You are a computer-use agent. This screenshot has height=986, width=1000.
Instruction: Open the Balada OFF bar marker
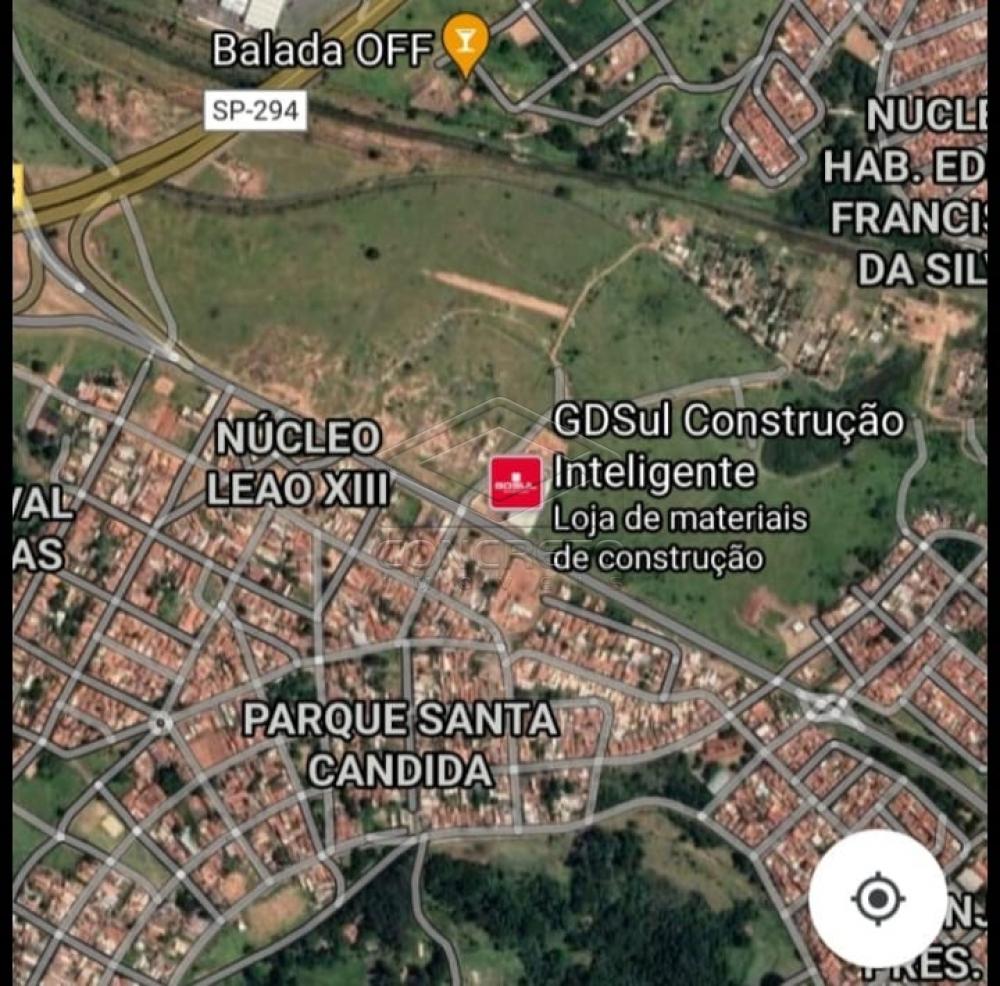click(x=465, y=42)
